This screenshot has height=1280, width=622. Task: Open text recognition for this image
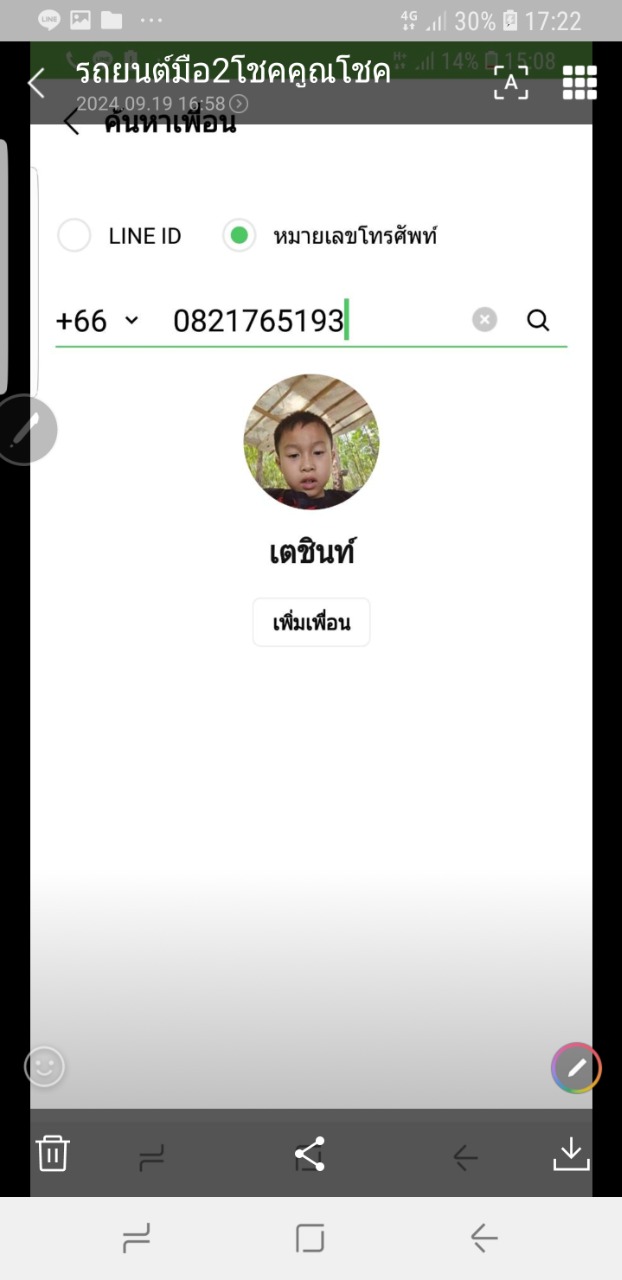click(511, 84)
